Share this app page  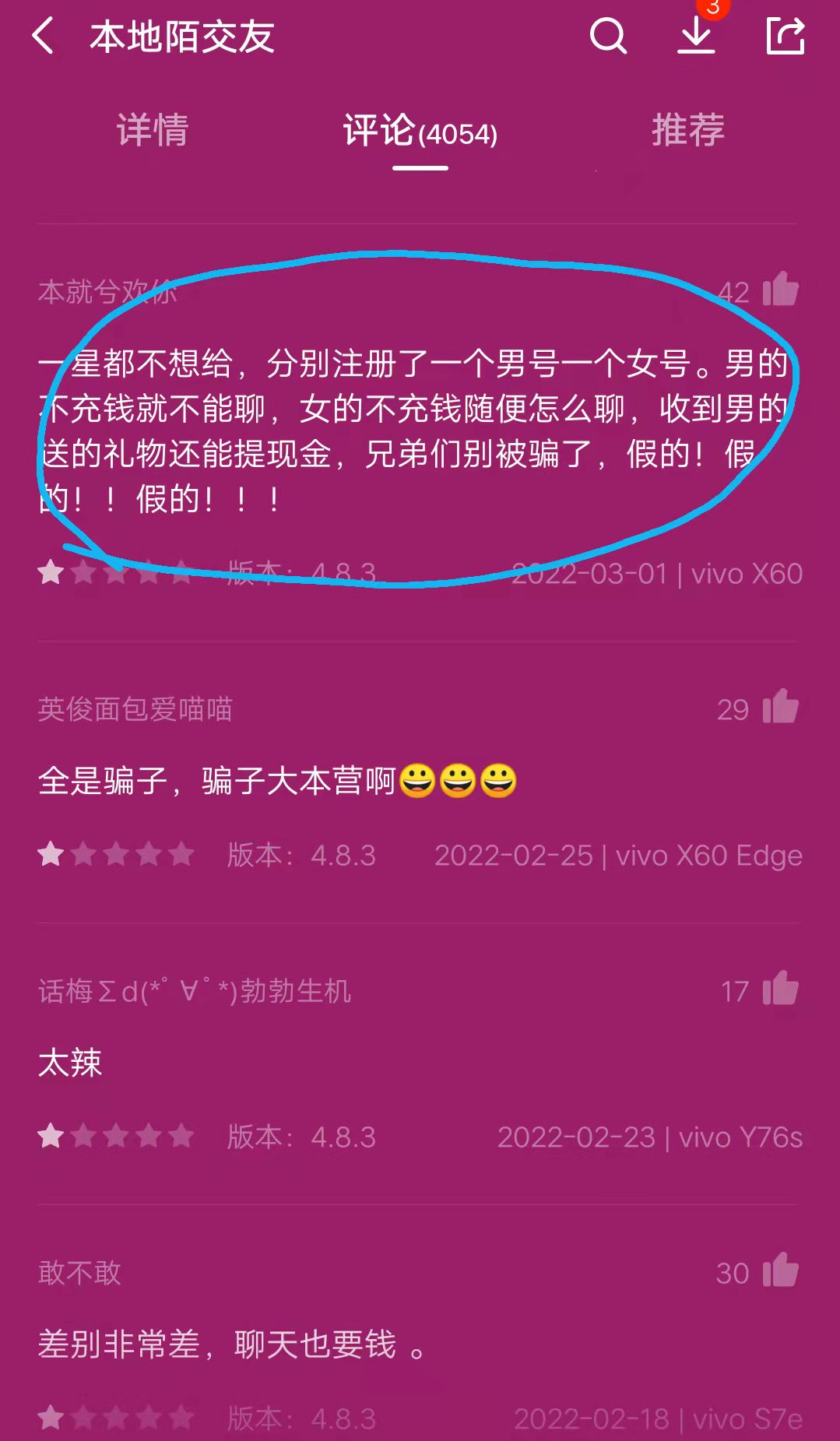click(785, 37)
